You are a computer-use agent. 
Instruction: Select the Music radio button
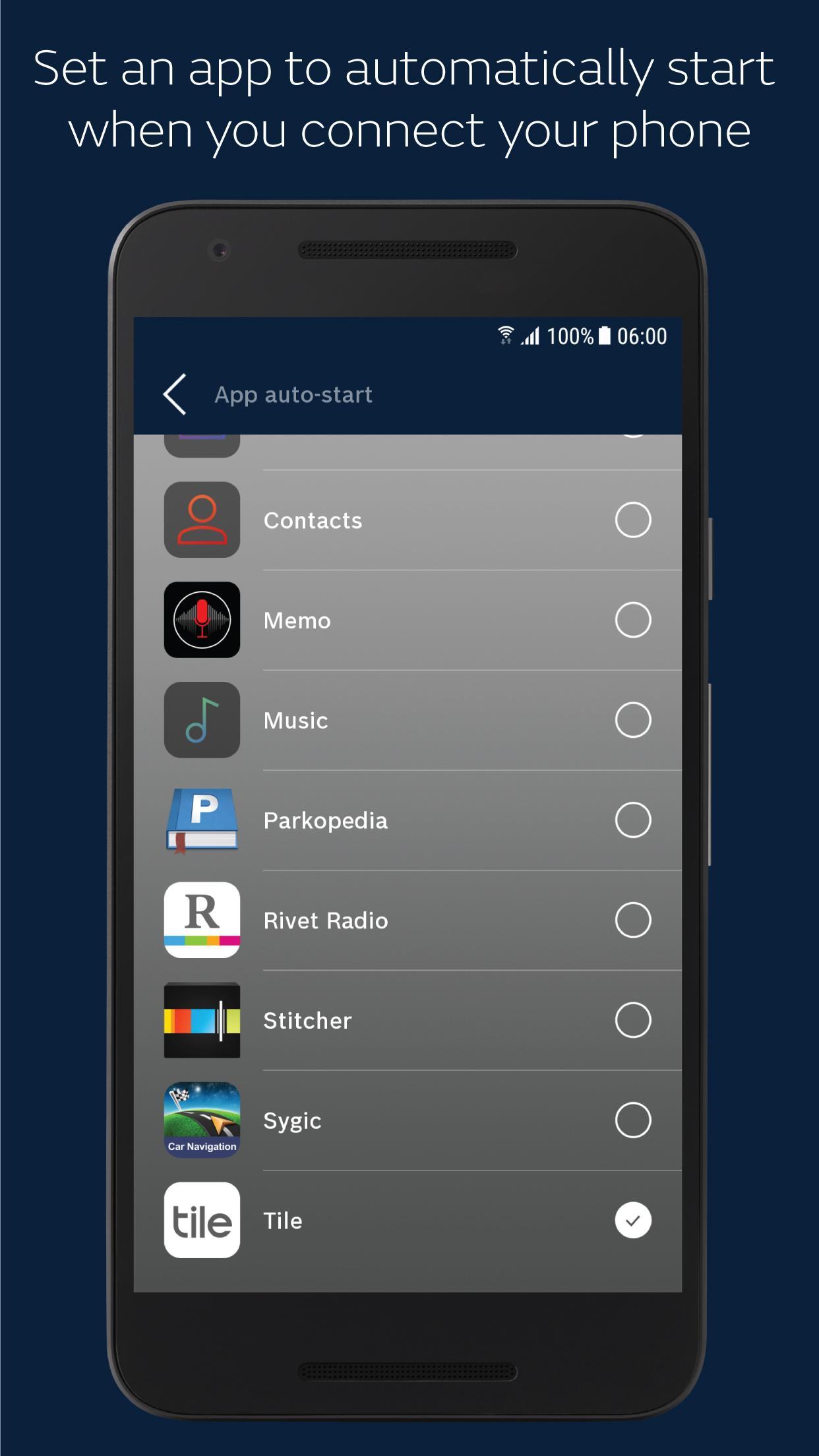pos(632,720)
